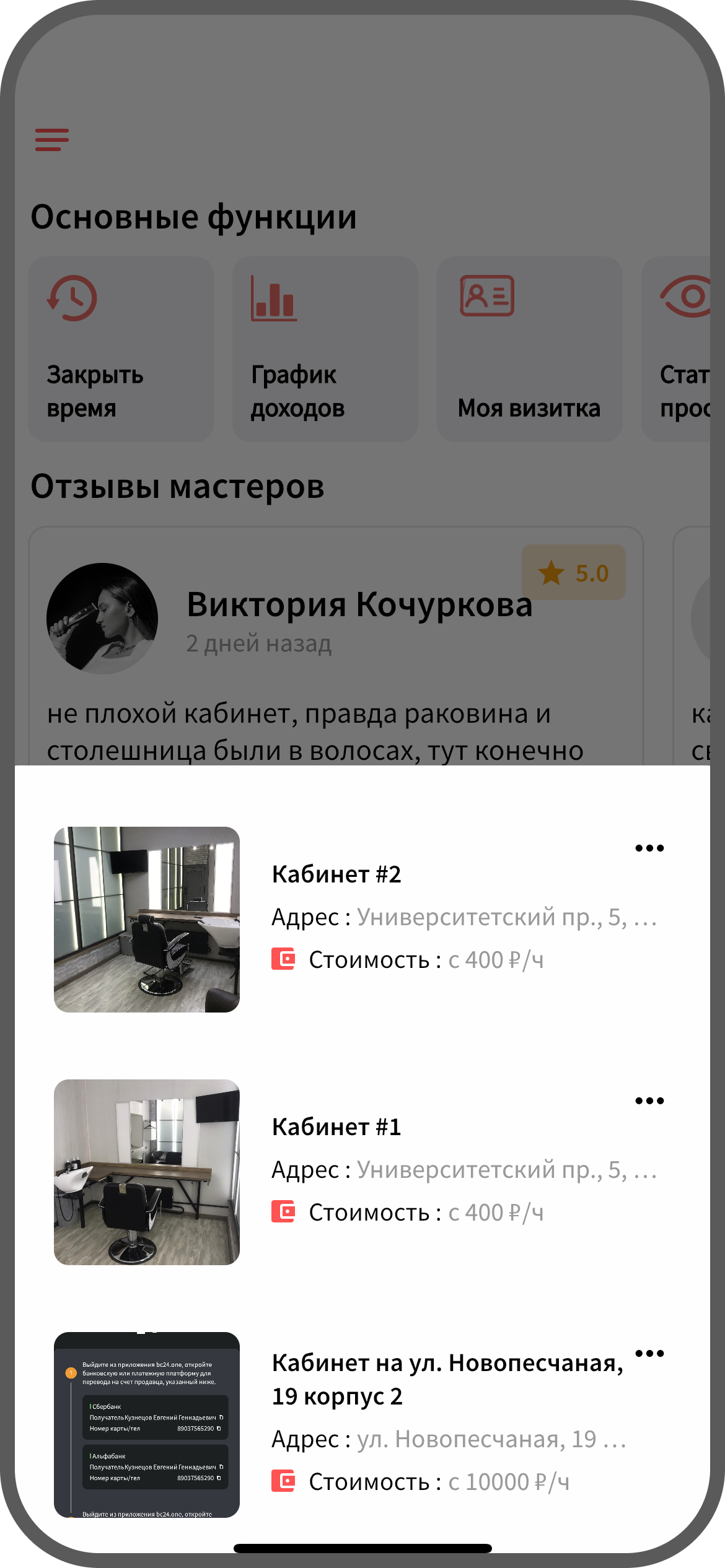The height and width of the screenshot is (1568, 725).
Task: Open more options for Кабинет на ул. Новопесчаная
Action: (x=649, y=1354)
